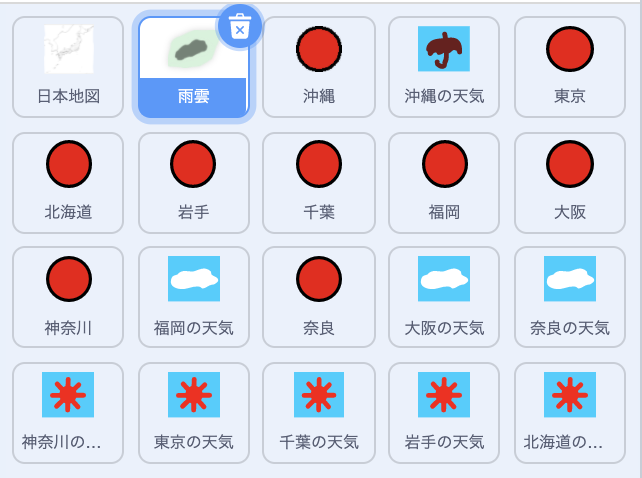Image resolution: width=642 pixels, height=478 pixels.
Task: Choose the 千葉の天気 sprite
Action: [x=319, y=412]
